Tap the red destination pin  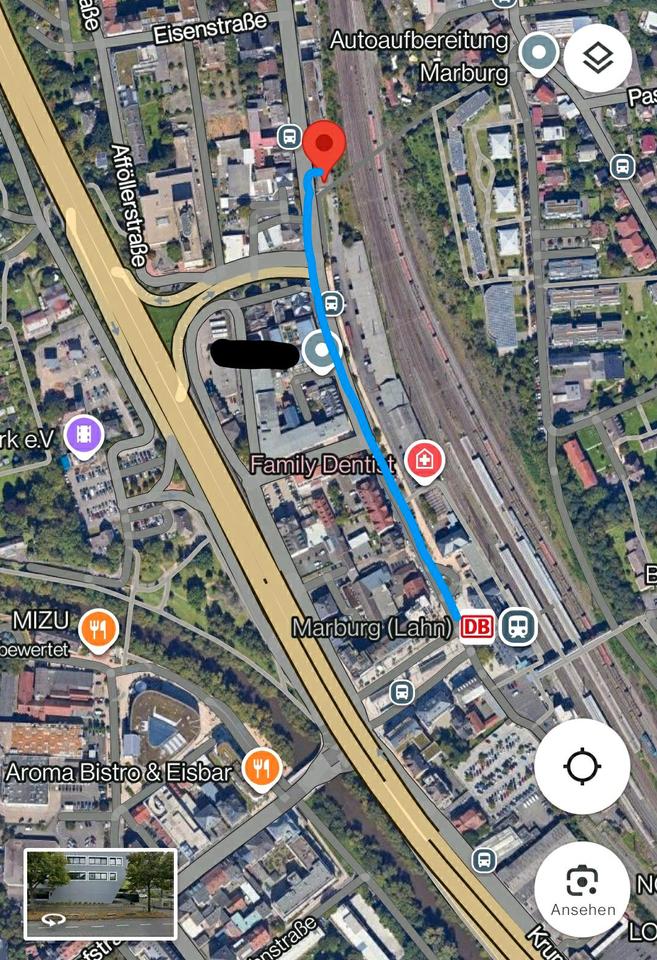coord(324,148)
